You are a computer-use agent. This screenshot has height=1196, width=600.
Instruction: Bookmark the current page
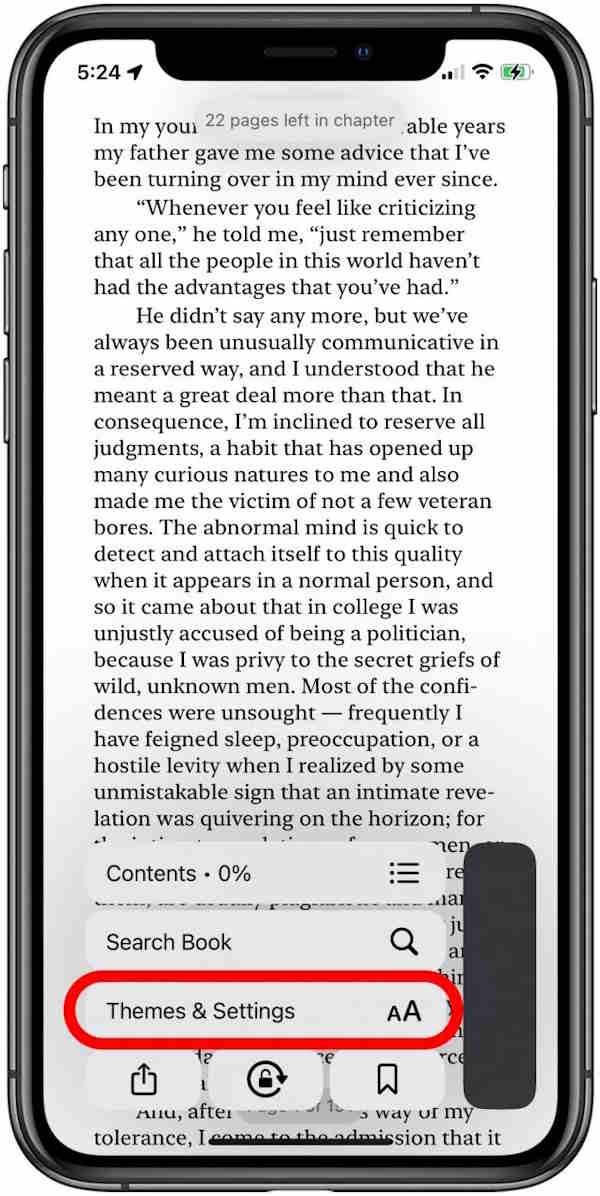pos(387,1080)
